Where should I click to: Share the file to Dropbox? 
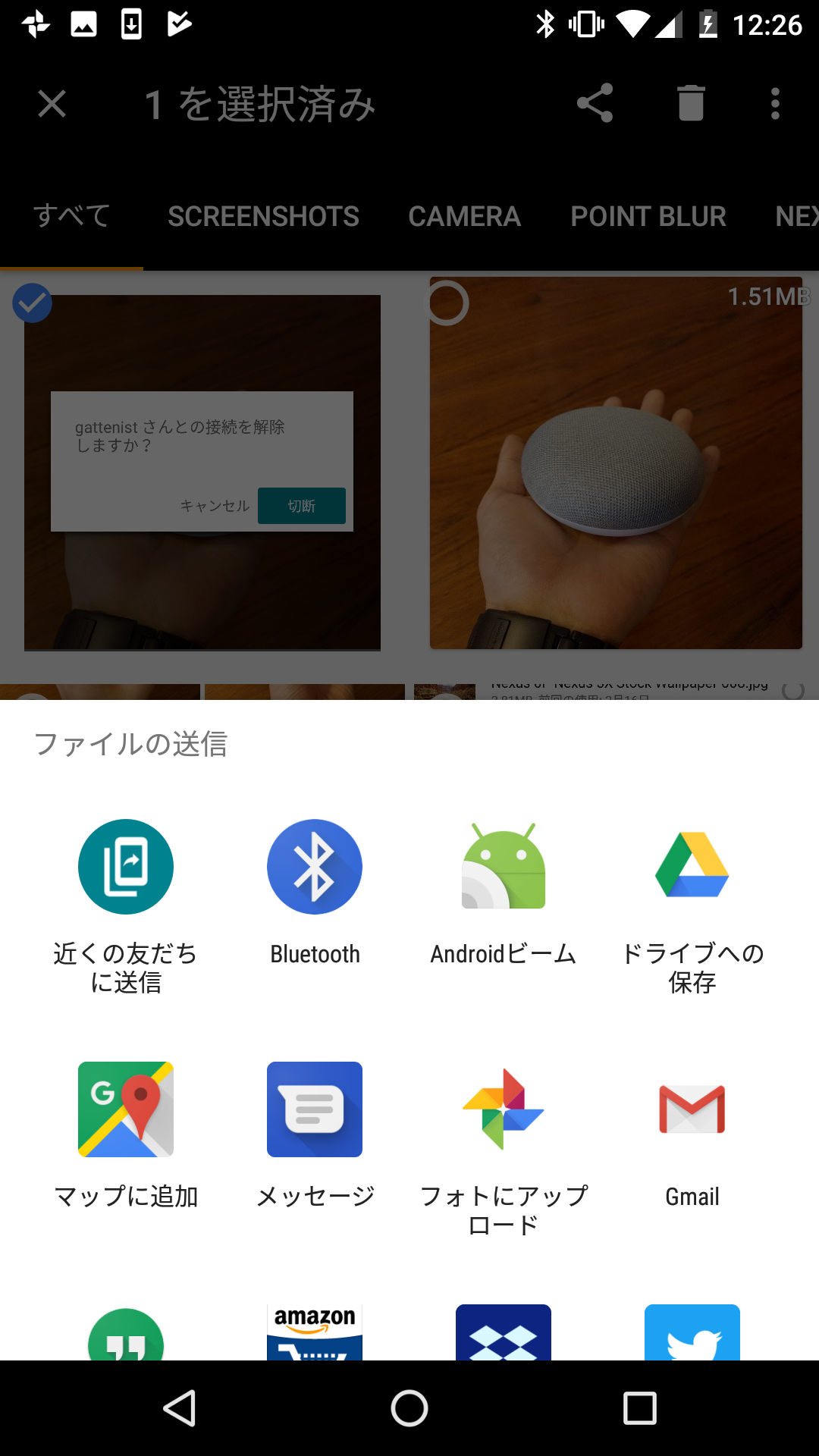[x=504, y=1332]
